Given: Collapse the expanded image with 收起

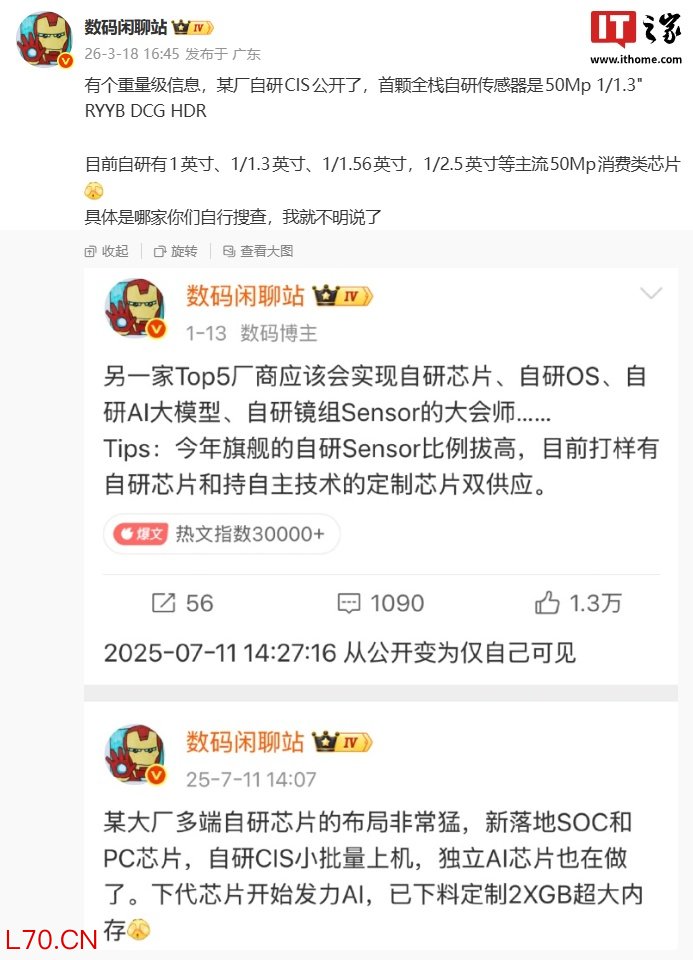Looking at the screenshot, I should tap(107, 251).
